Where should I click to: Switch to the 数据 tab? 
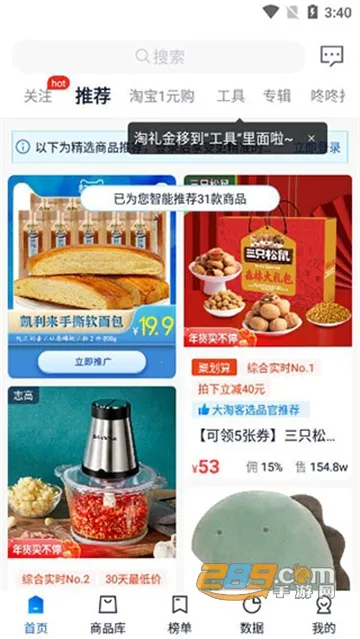(252, 615)
